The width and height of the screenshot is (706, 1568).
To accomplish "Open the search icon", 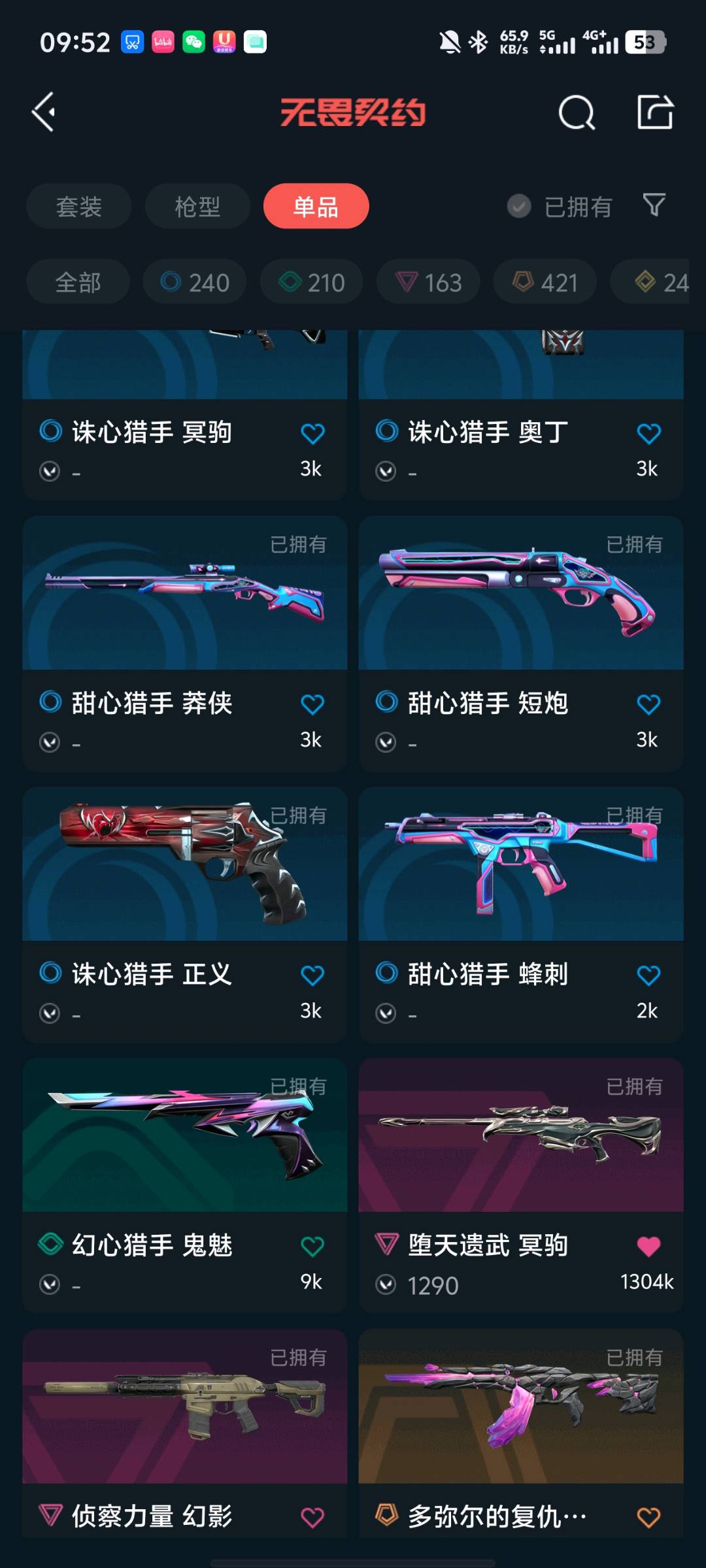I will coord(576,113).
